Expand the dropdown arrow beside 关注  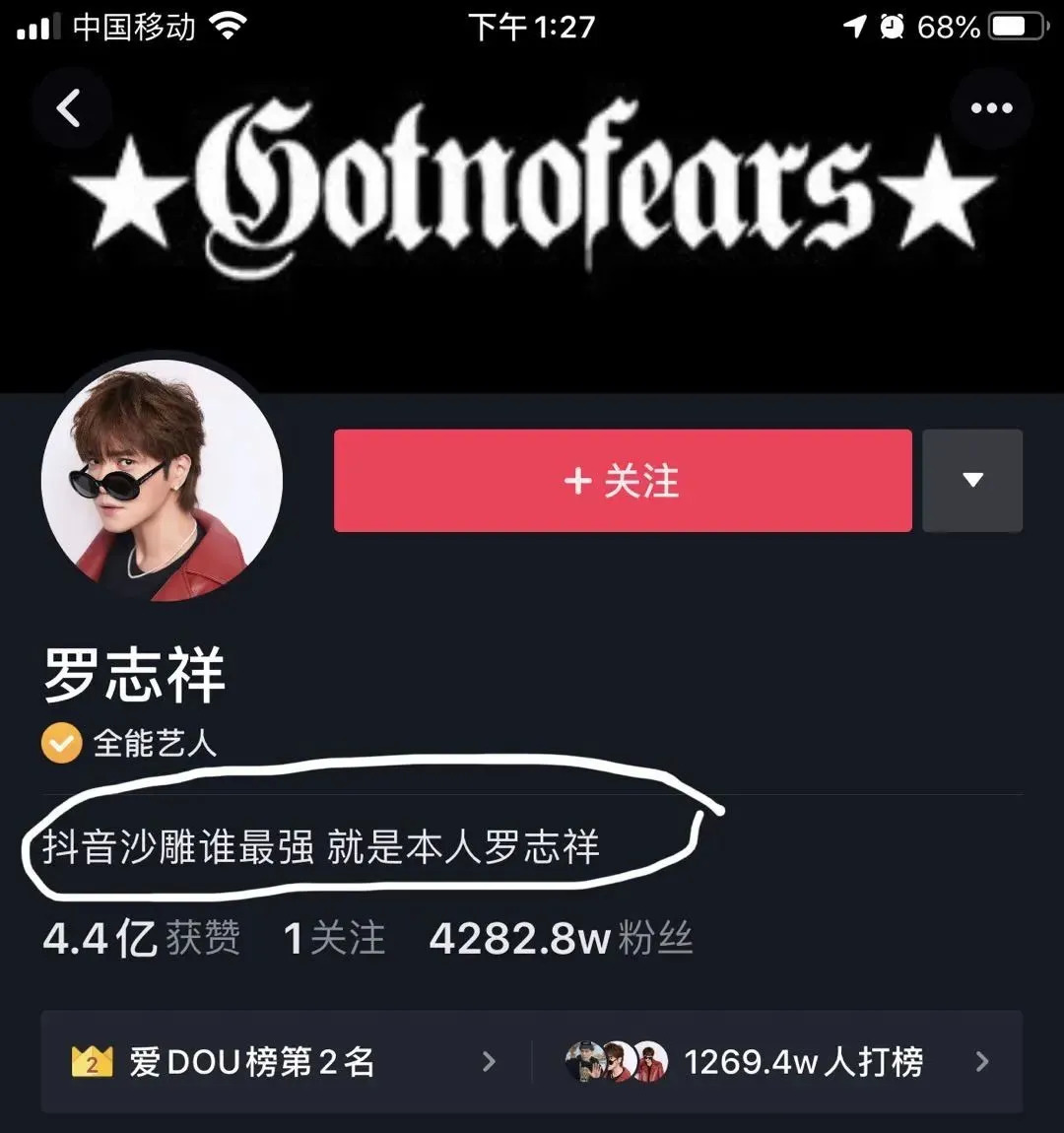972,481
